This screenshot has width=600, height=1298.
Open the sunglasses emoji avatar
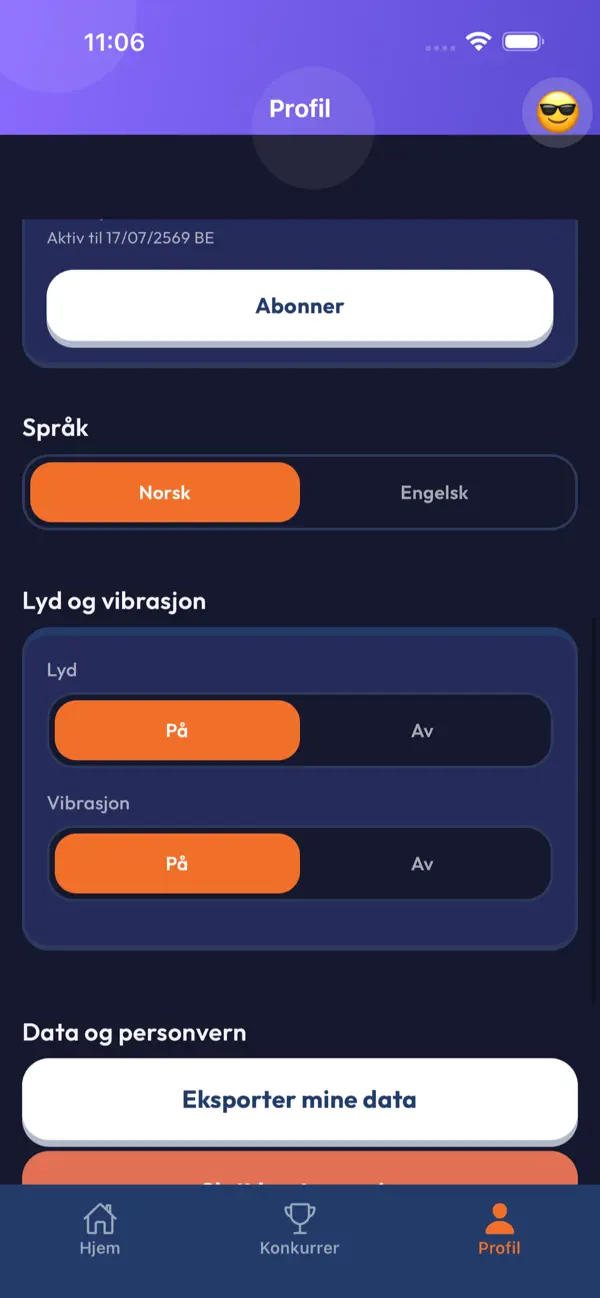(x=557, y=112)
